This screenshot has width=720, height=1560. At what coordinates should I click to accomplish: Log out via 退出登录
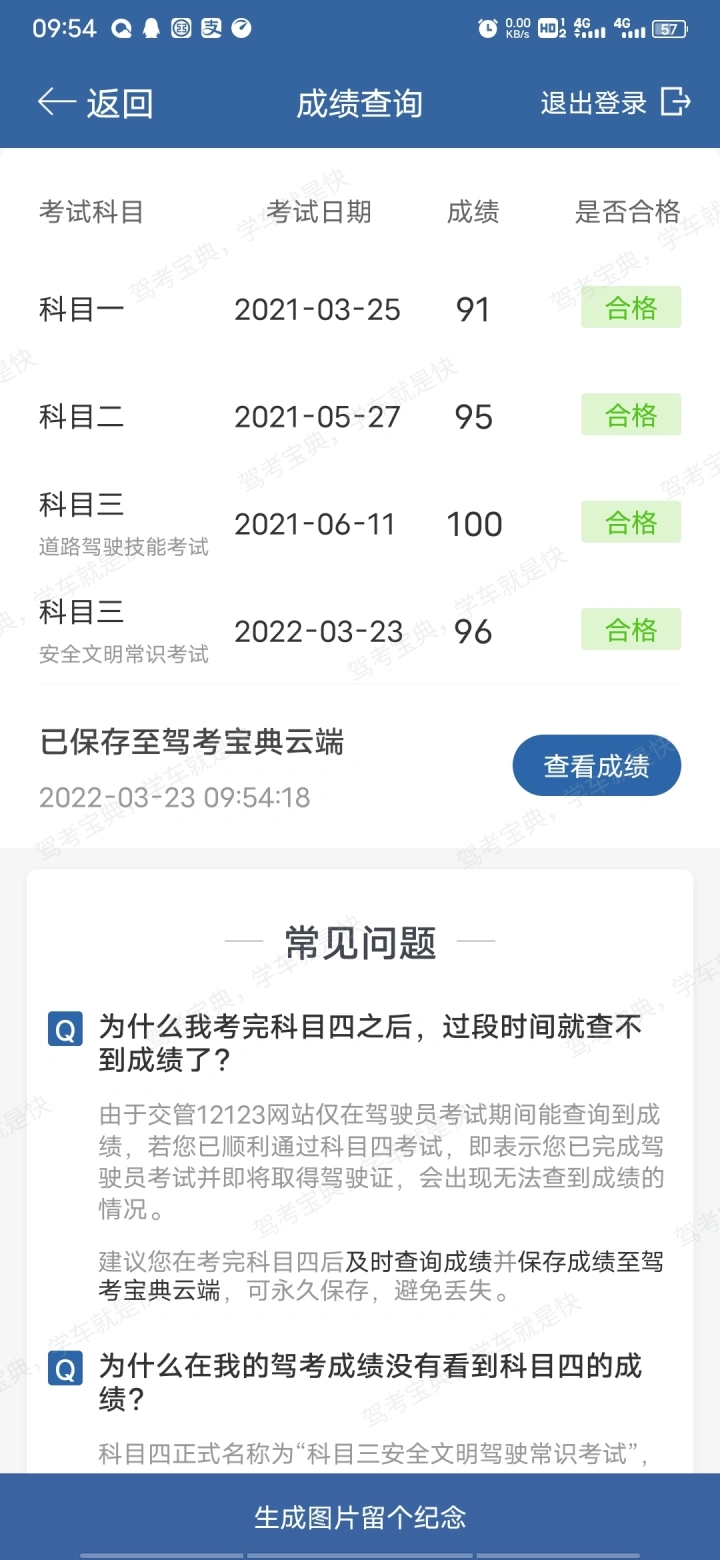click(616, 103)
